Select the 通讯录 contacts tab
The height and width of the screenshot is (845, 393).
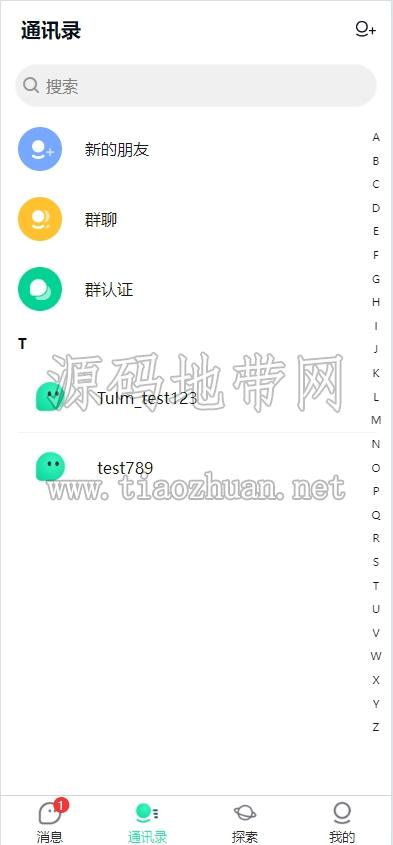147,822
